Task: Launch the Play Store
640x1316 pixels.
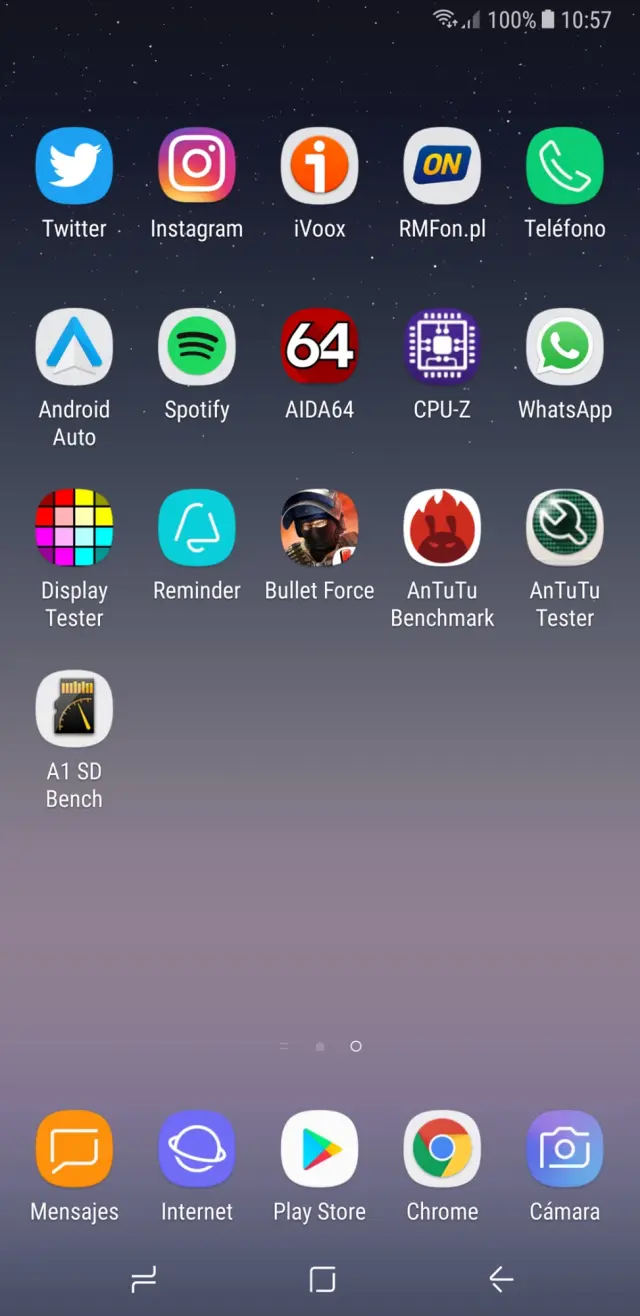Action: pyautogui.click(x=319, y=1149)
